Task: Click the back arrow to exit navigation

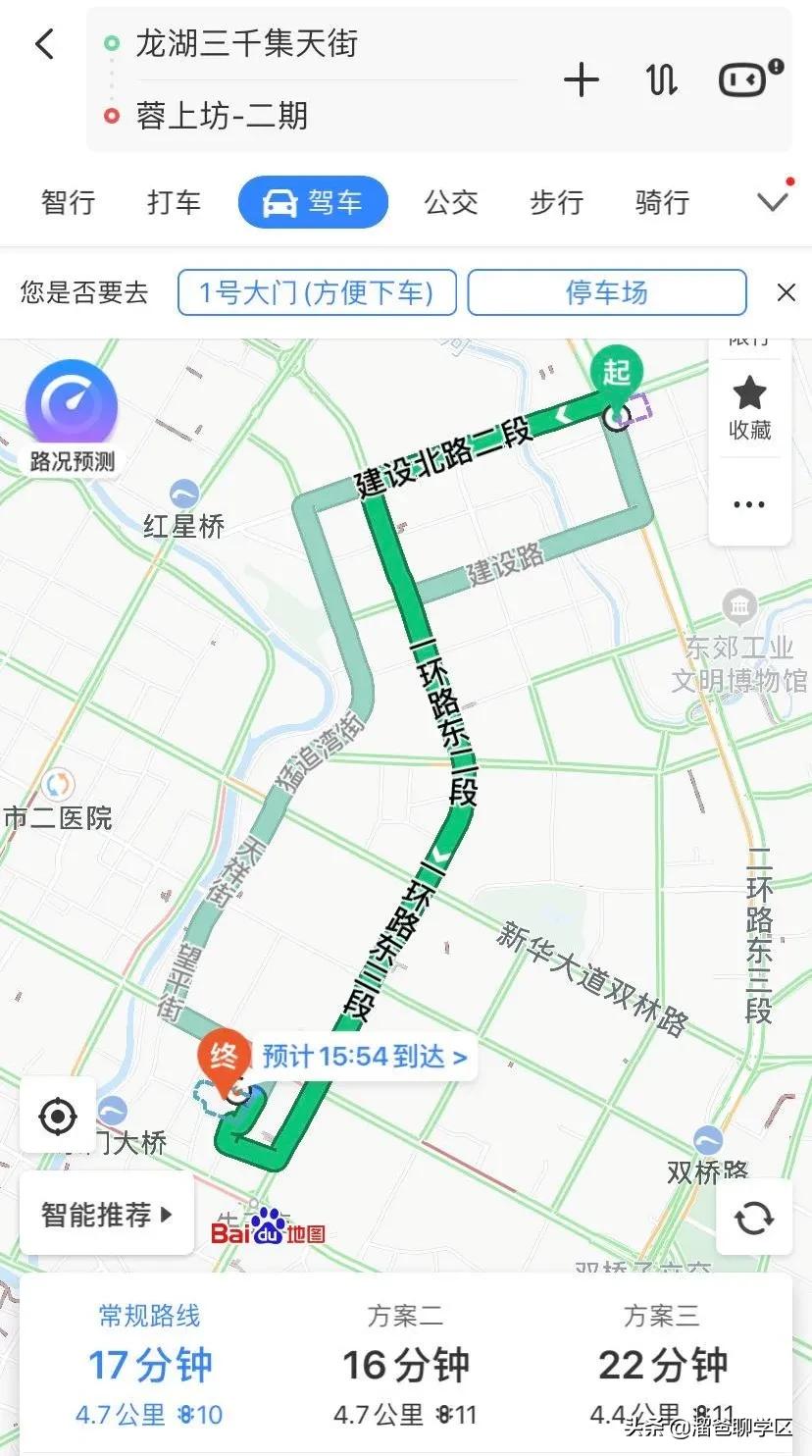Action: click(43, 43)
